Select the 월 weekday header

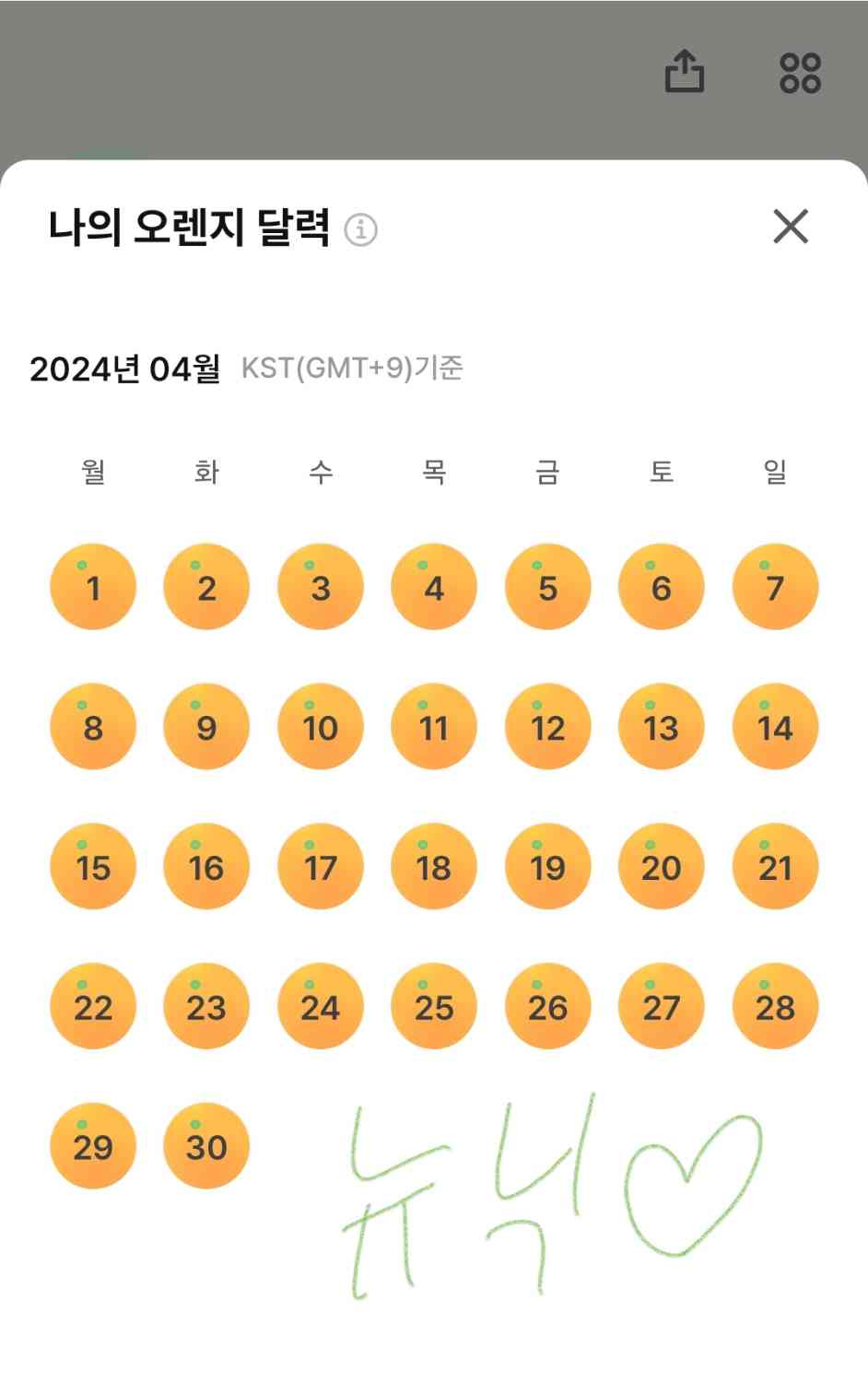(90, 471)
